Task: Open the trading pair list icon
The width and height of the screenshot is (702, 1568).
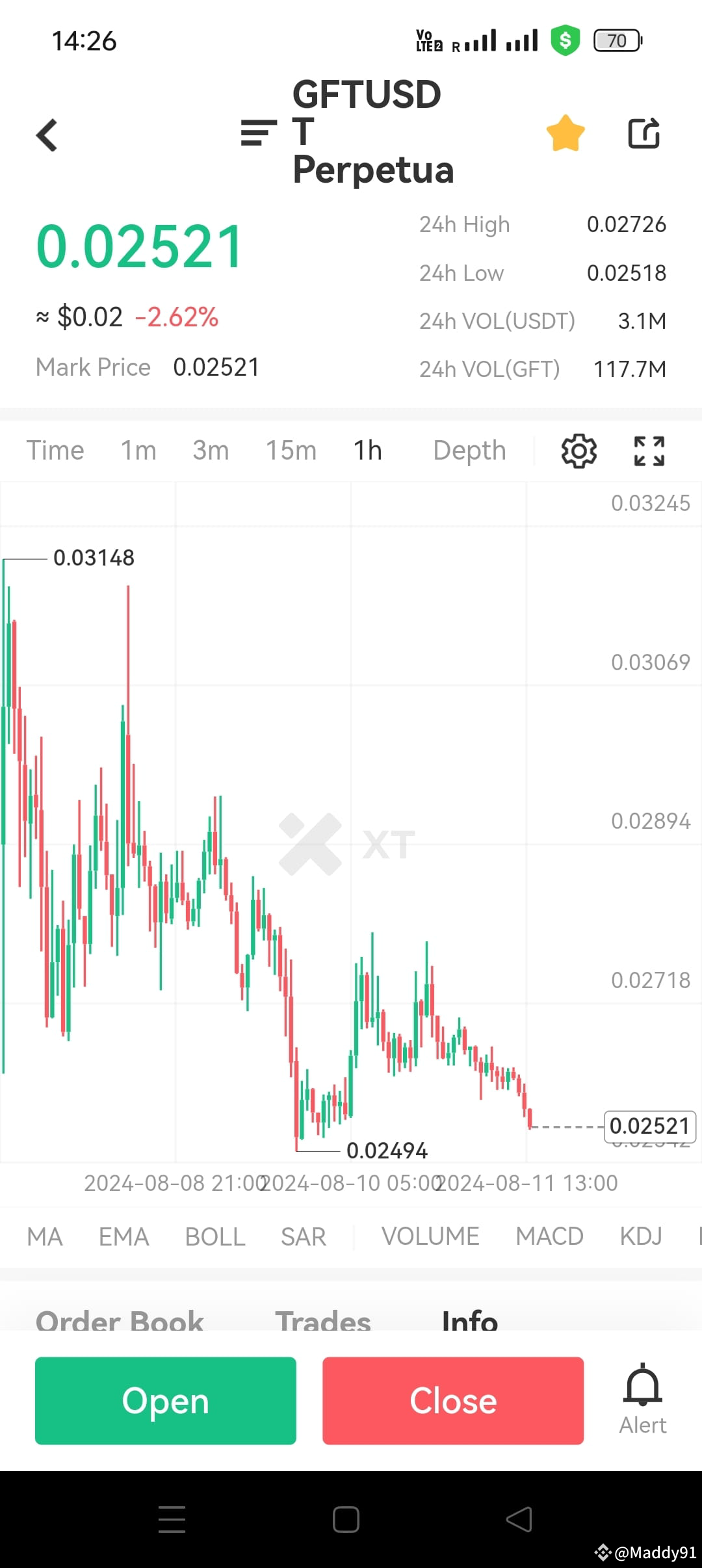Action: [x=257, y=134]
